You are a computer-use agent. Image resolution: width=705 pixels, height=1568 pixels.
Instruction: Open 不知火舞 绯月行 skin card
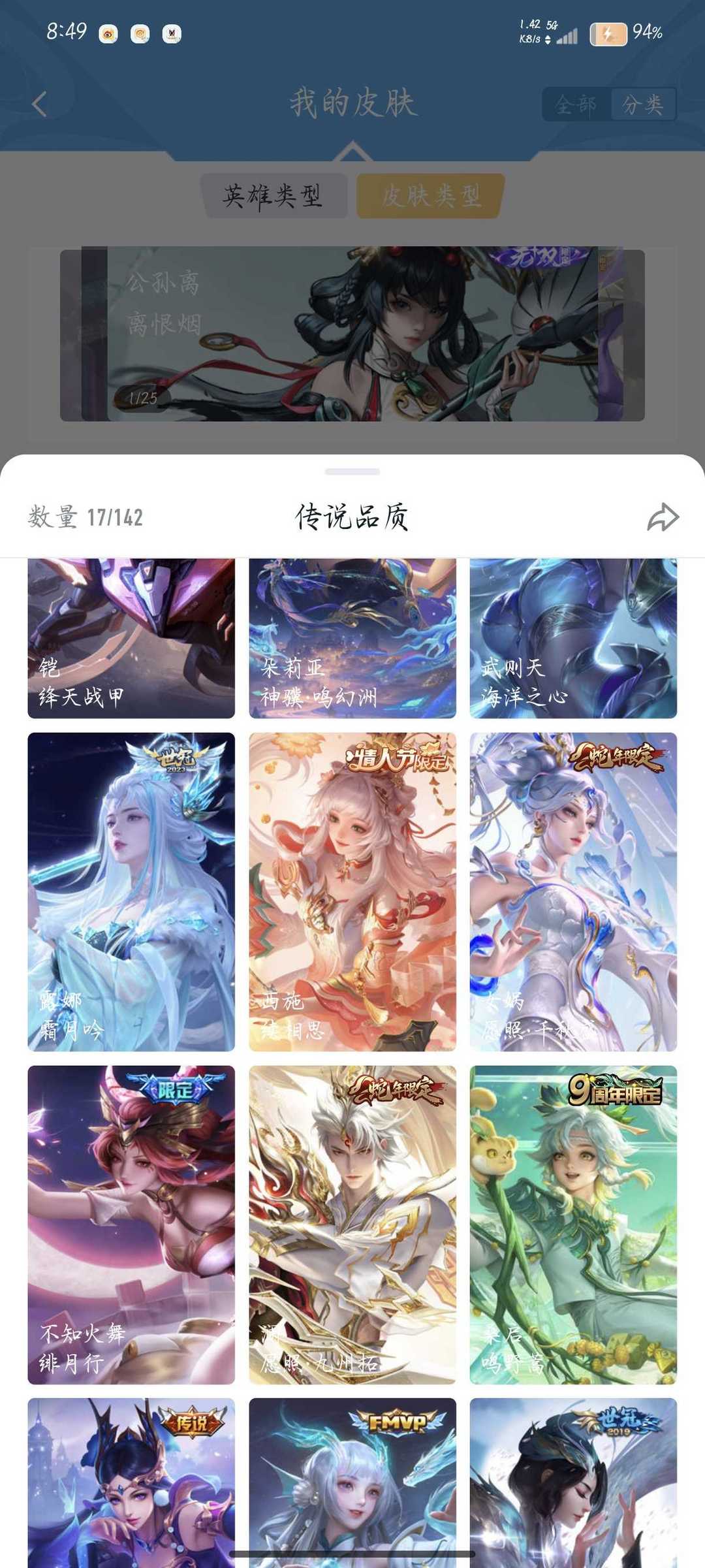click(x=131, y=1224)
